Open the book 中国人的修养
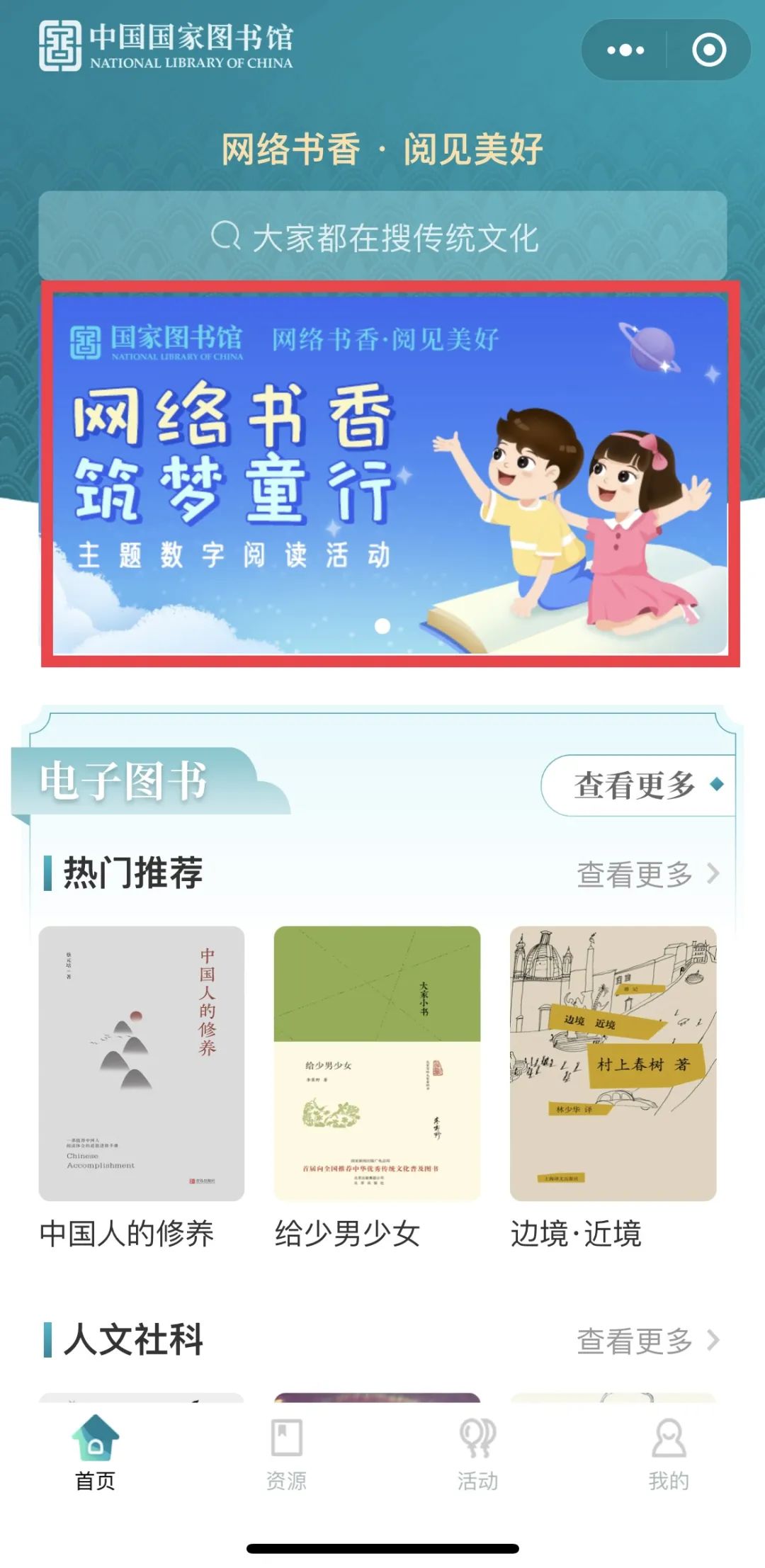This screenshot has width=765, height=1568. pos(142,1064)
